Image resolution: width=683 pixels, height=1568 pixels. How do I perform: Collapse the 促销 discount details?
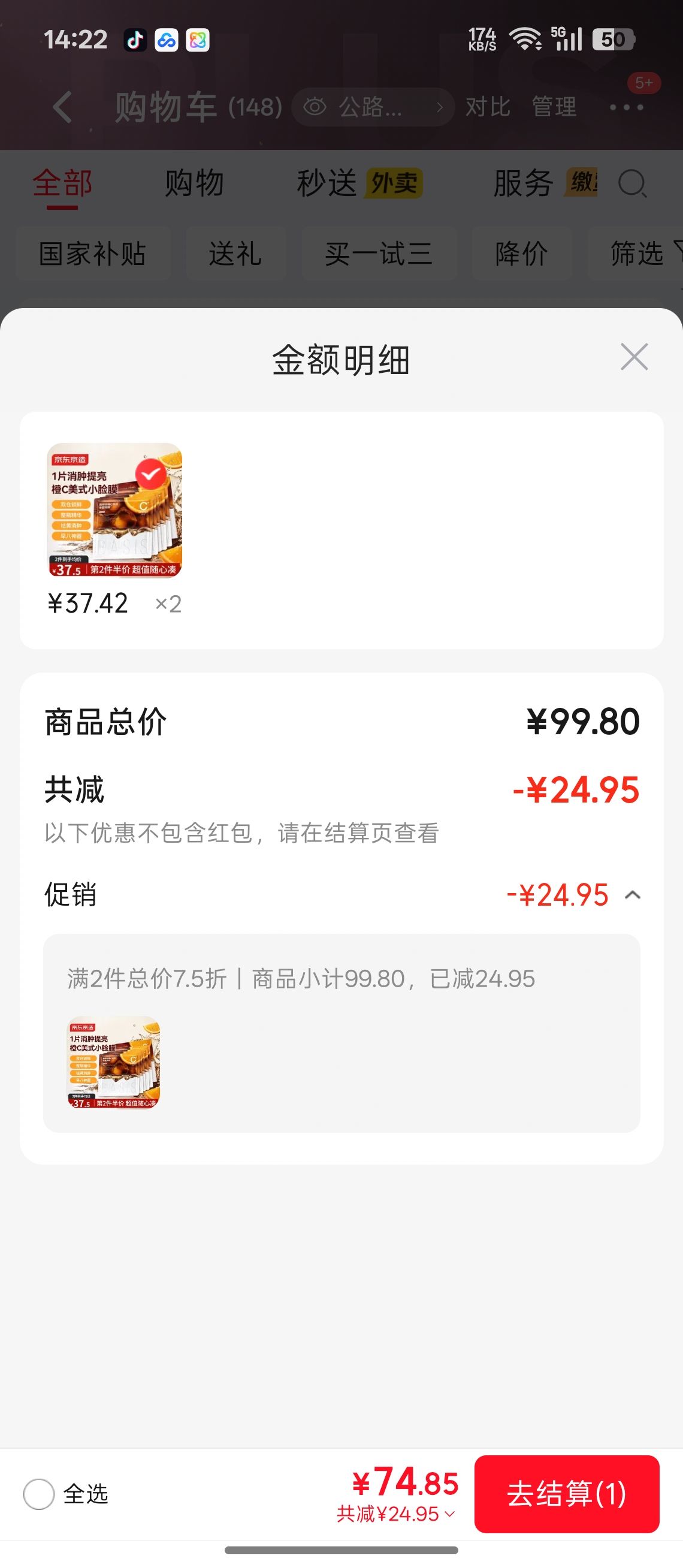(633, 895)
